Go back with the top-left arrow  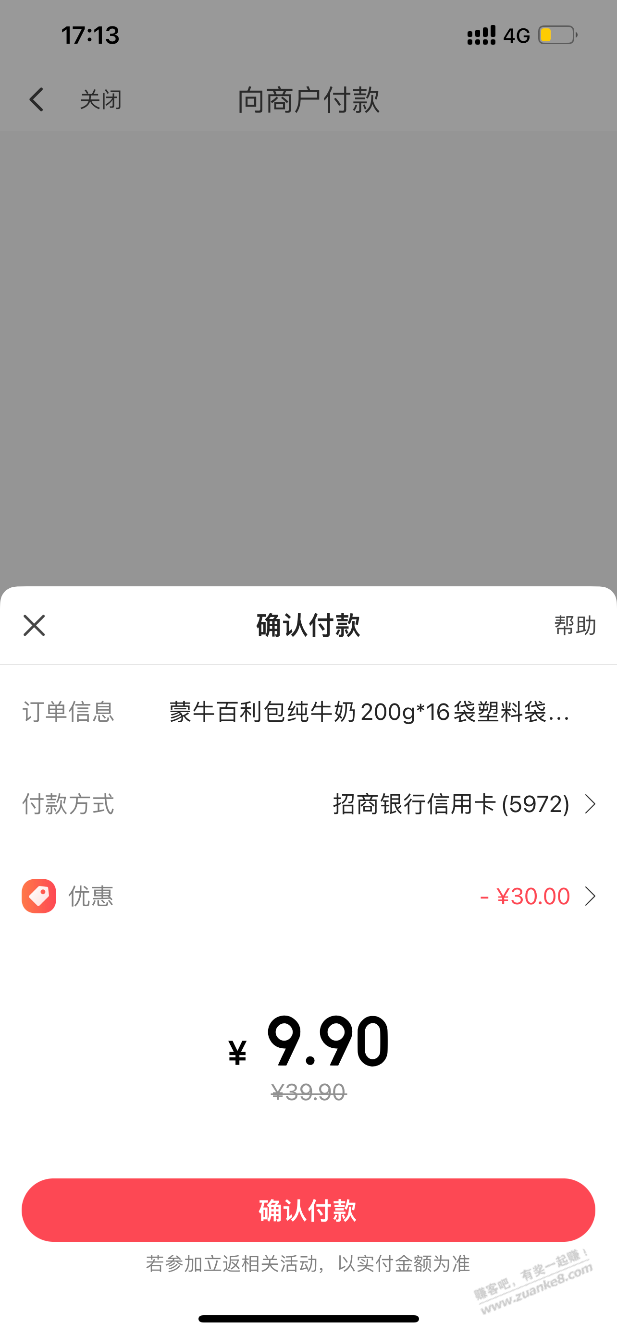click(37, 100)
